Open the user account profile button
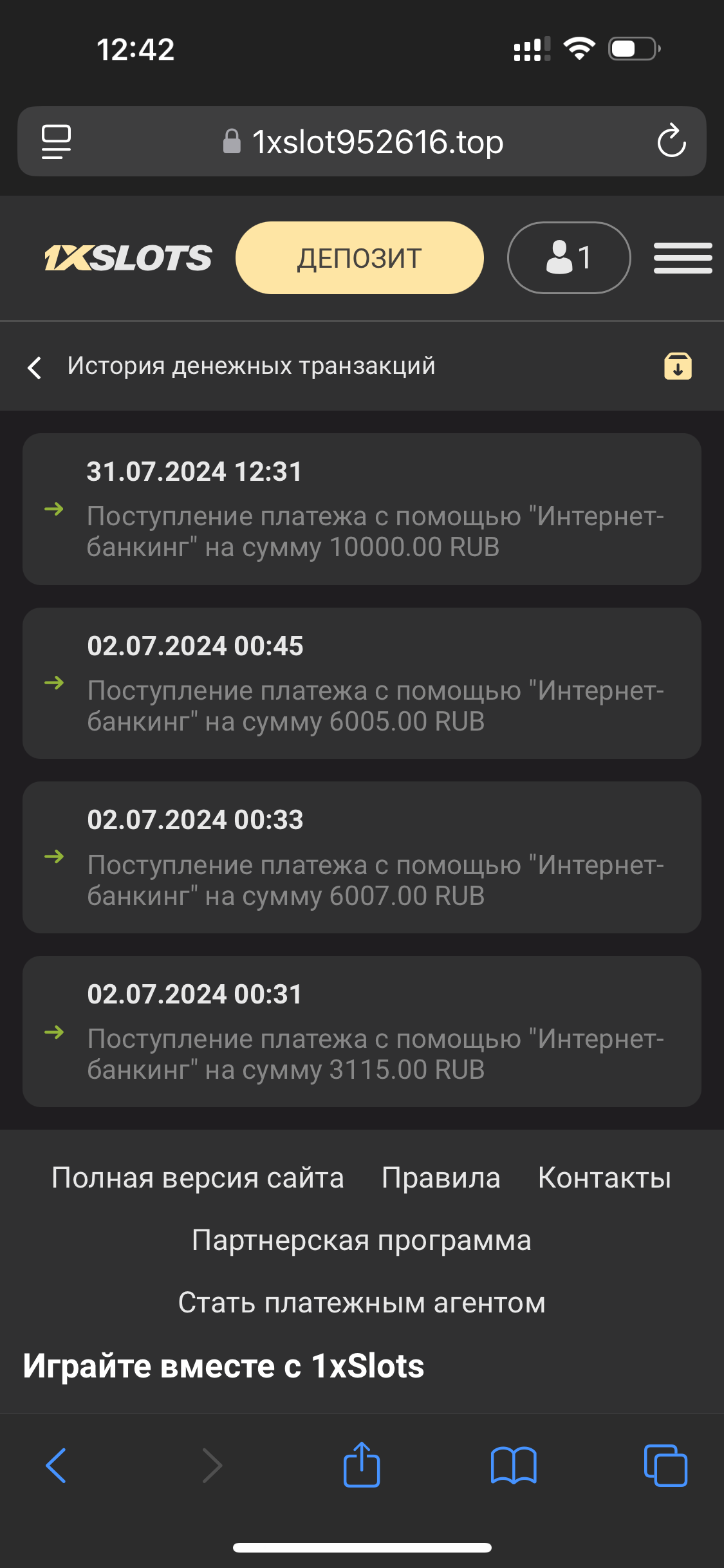The height and width of the screenshot is (1568, 724). pyautogui.click(x=568, y=258)
